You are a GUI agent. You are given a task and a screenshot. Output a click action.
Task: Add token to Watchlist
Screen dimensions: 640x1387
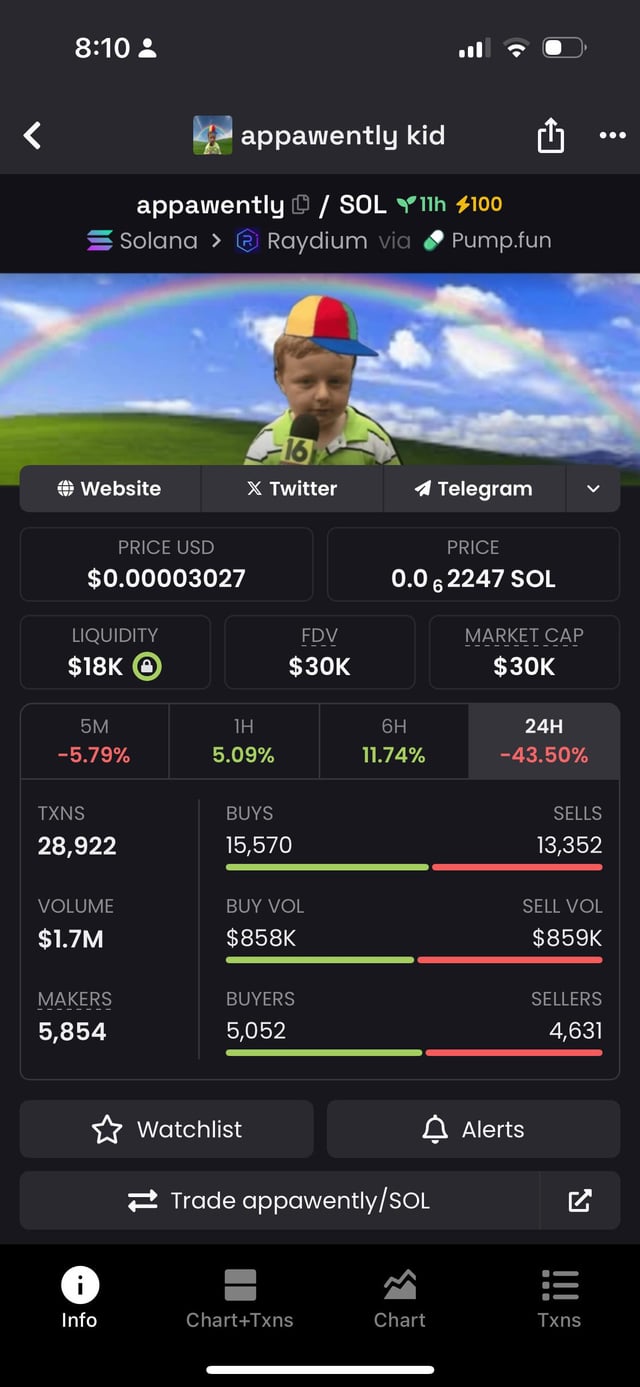click(x=166, y=1130)
